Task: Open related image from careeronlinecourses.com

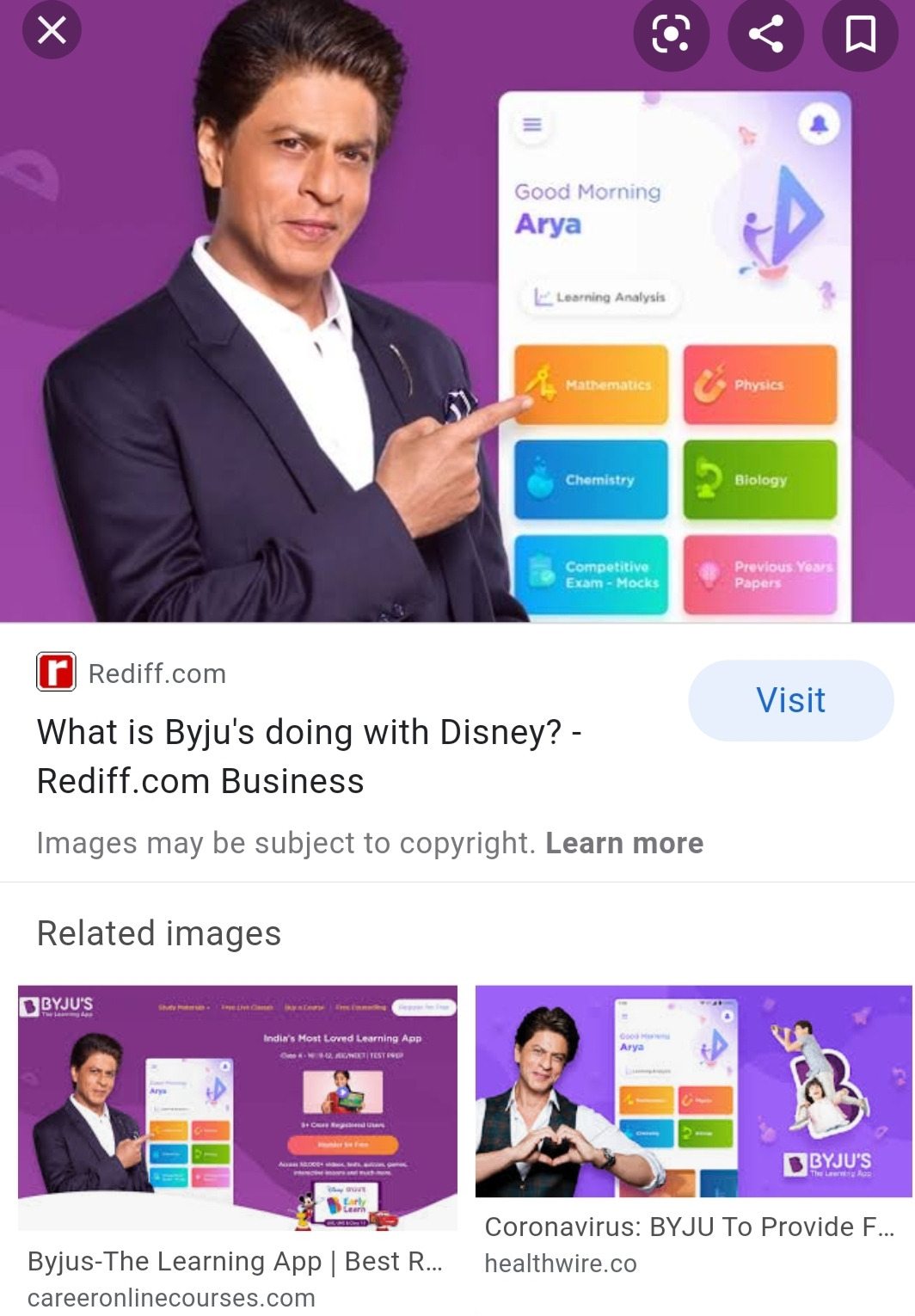Action: click(237, 1108)
